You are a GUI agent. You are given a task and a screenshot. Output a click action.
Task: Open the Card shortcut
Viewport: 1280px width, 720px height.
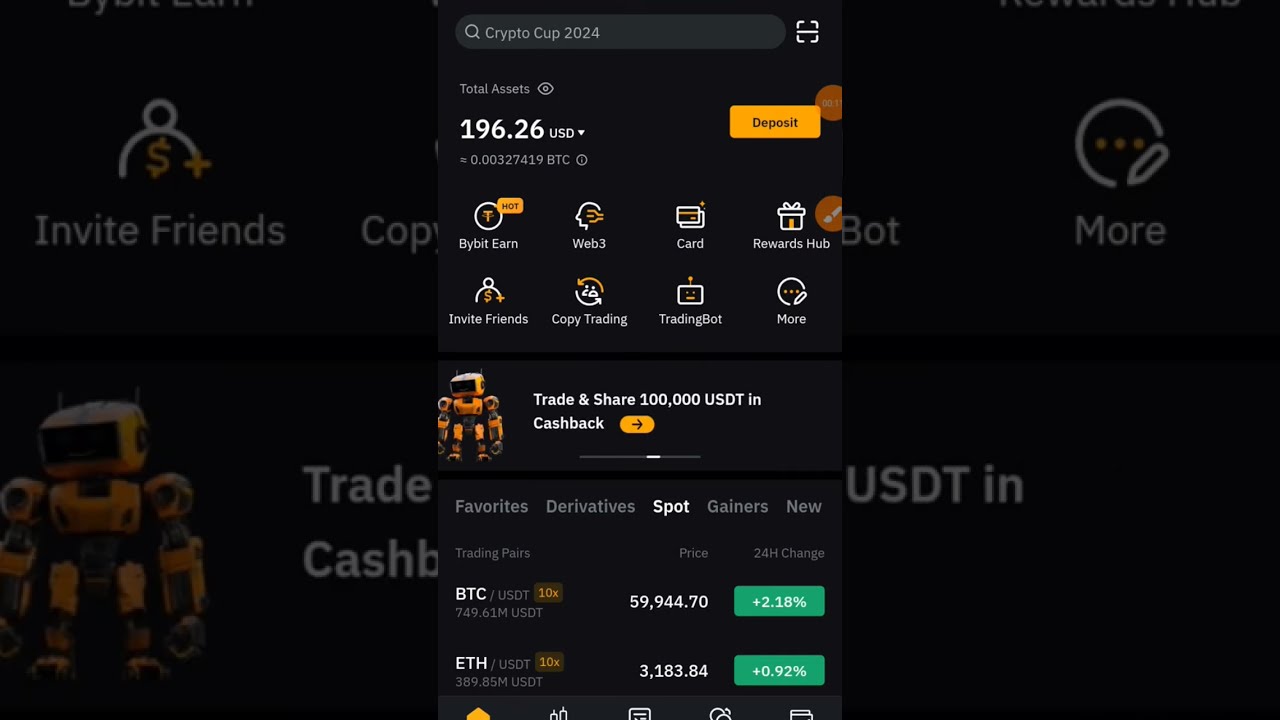690,225
